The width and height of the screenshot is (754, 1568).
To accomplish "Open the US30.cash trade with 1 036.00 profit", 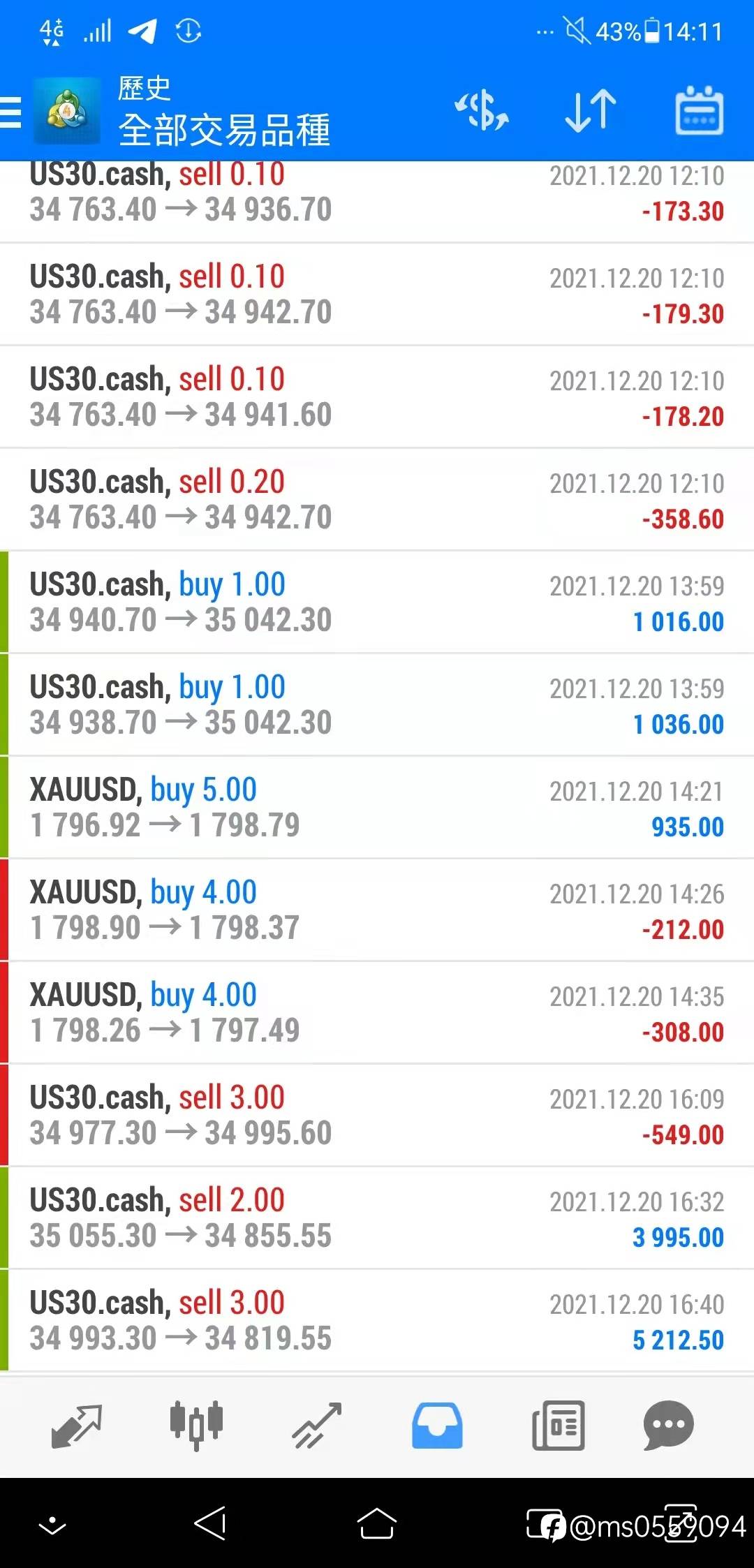I will pyautogui.click(x=377, y=704).
